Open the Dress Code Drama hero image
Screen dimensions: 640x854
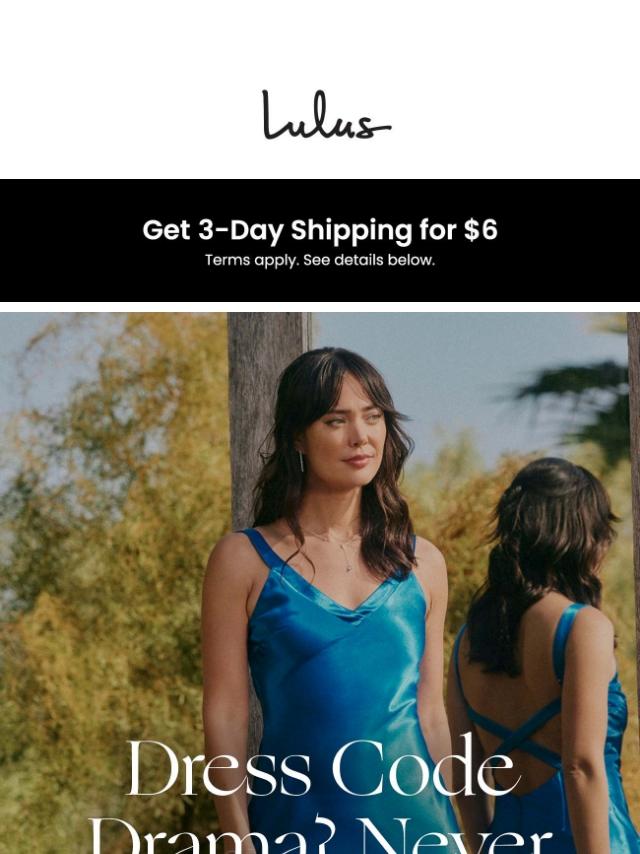pyautogui.click(x=320, y=580)
